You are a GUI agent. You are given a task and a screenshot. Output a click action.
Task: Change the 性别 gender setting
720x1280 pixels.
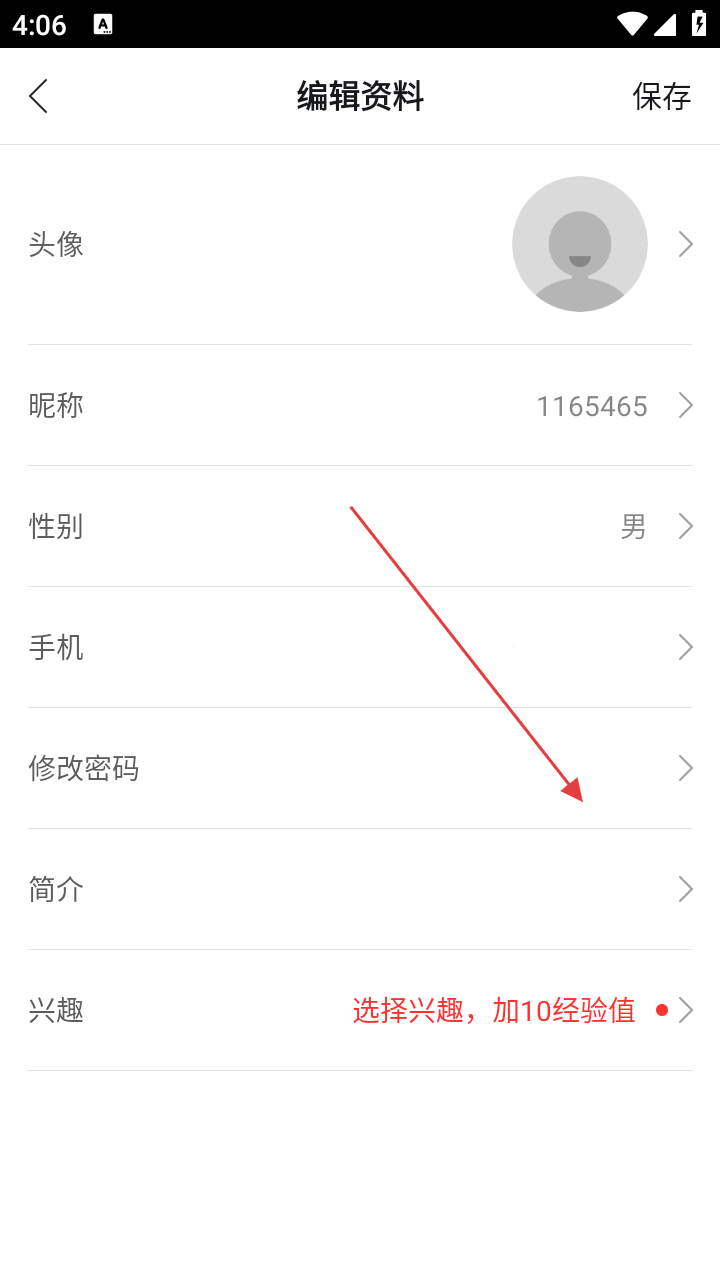[360, 527]
